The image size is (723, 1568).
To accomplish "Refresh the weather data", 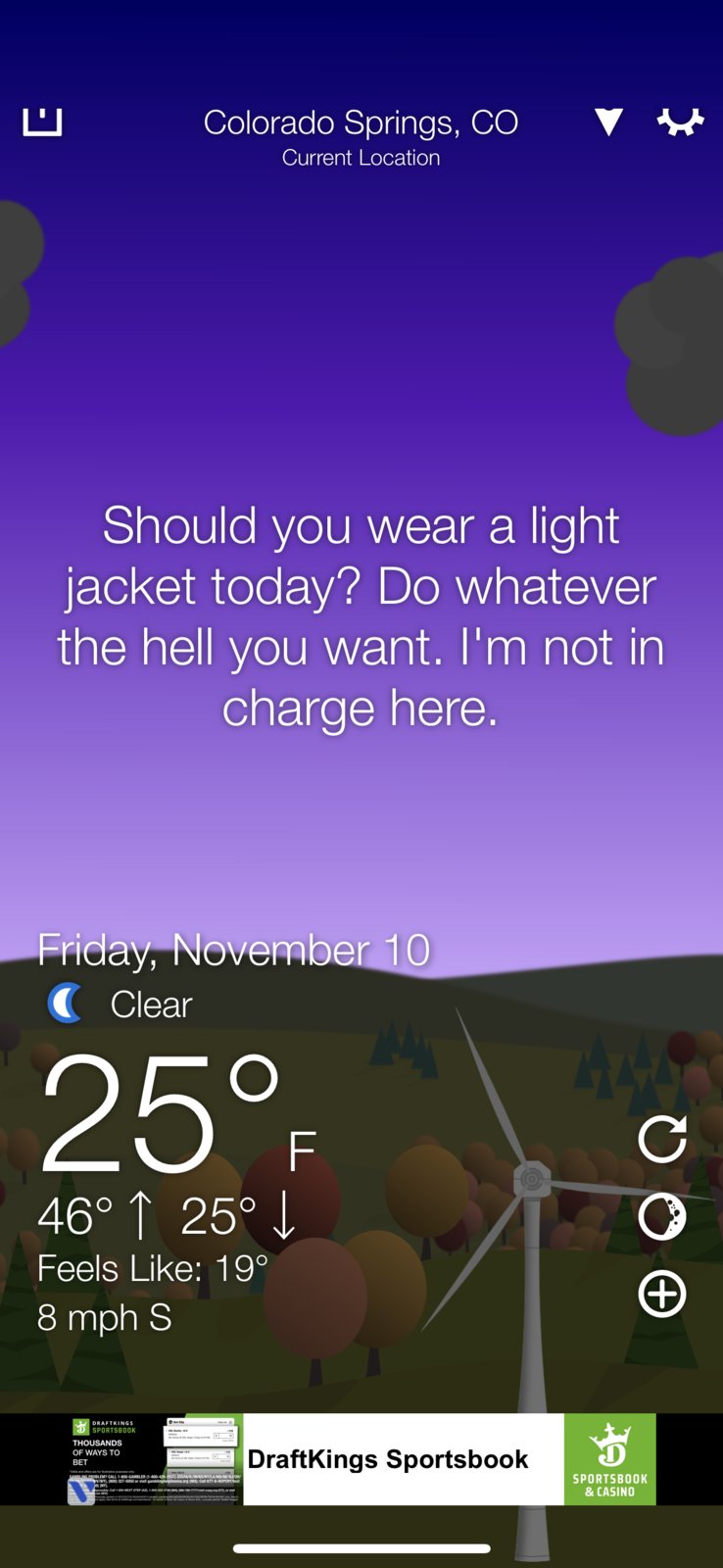I will tap(662, 1139).
